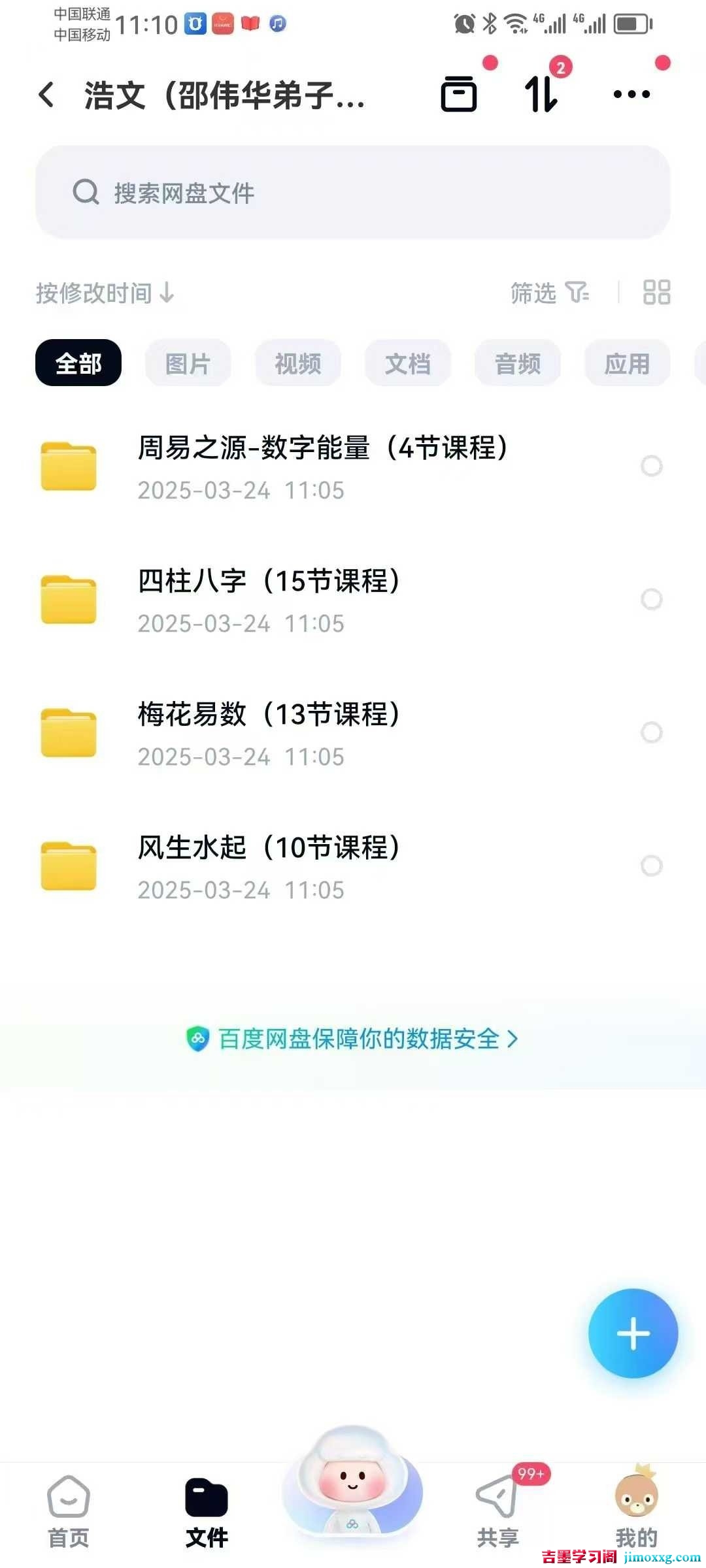Tap the 搜索网盘文件 search field

(353, 193)
